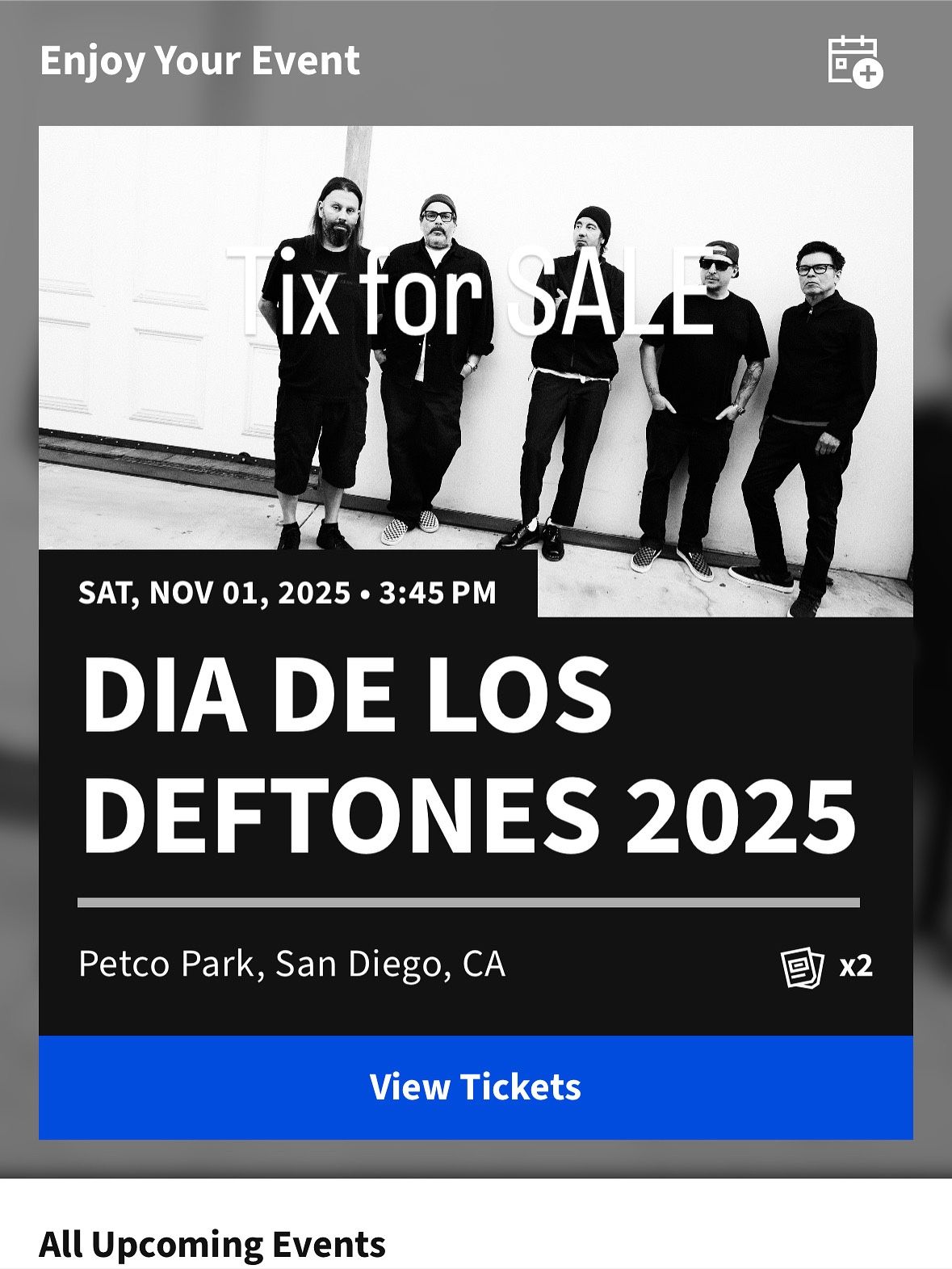Tap the SAT, NOV 01, 2025 date banner

coord(288,593)
